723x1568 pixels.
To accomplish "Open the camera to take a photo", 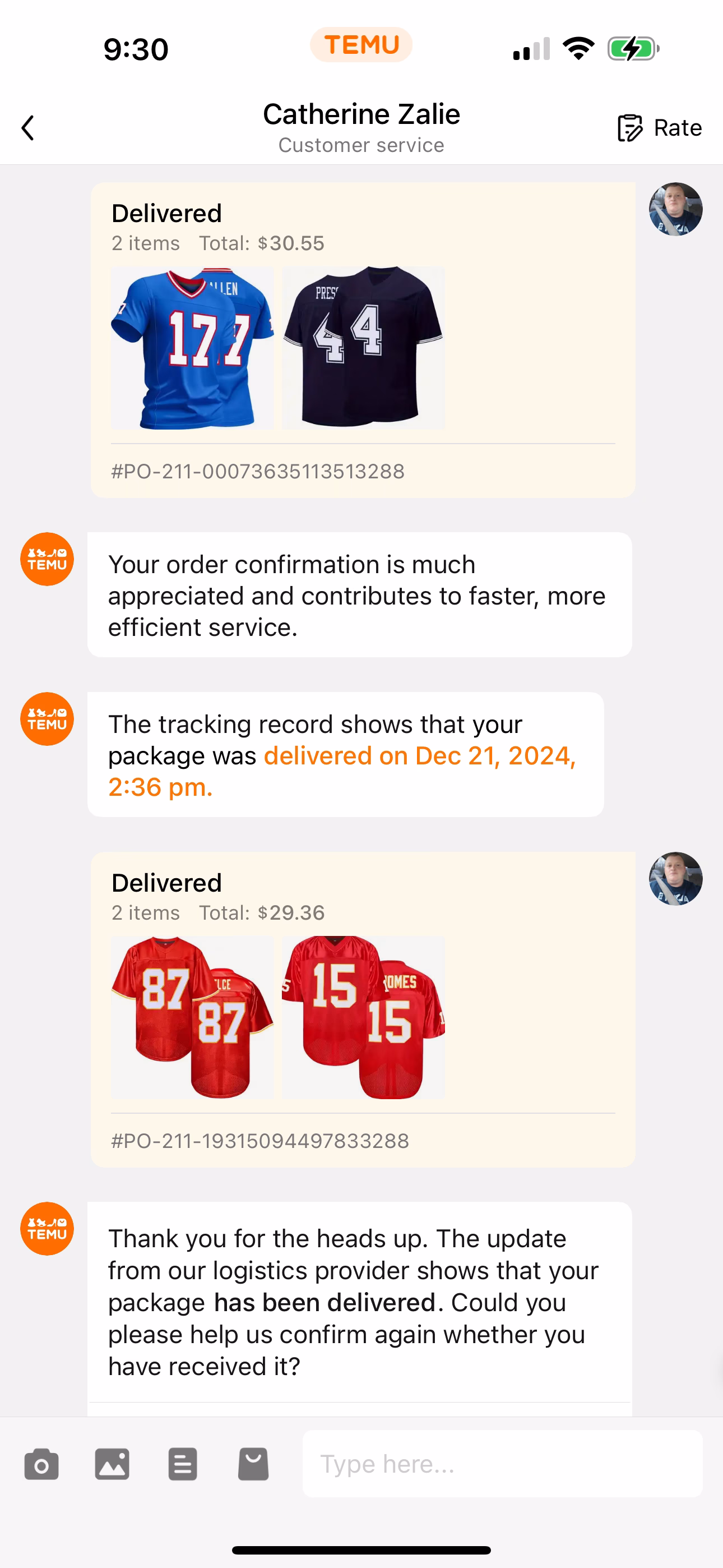I will click(x=41, y=1463).
